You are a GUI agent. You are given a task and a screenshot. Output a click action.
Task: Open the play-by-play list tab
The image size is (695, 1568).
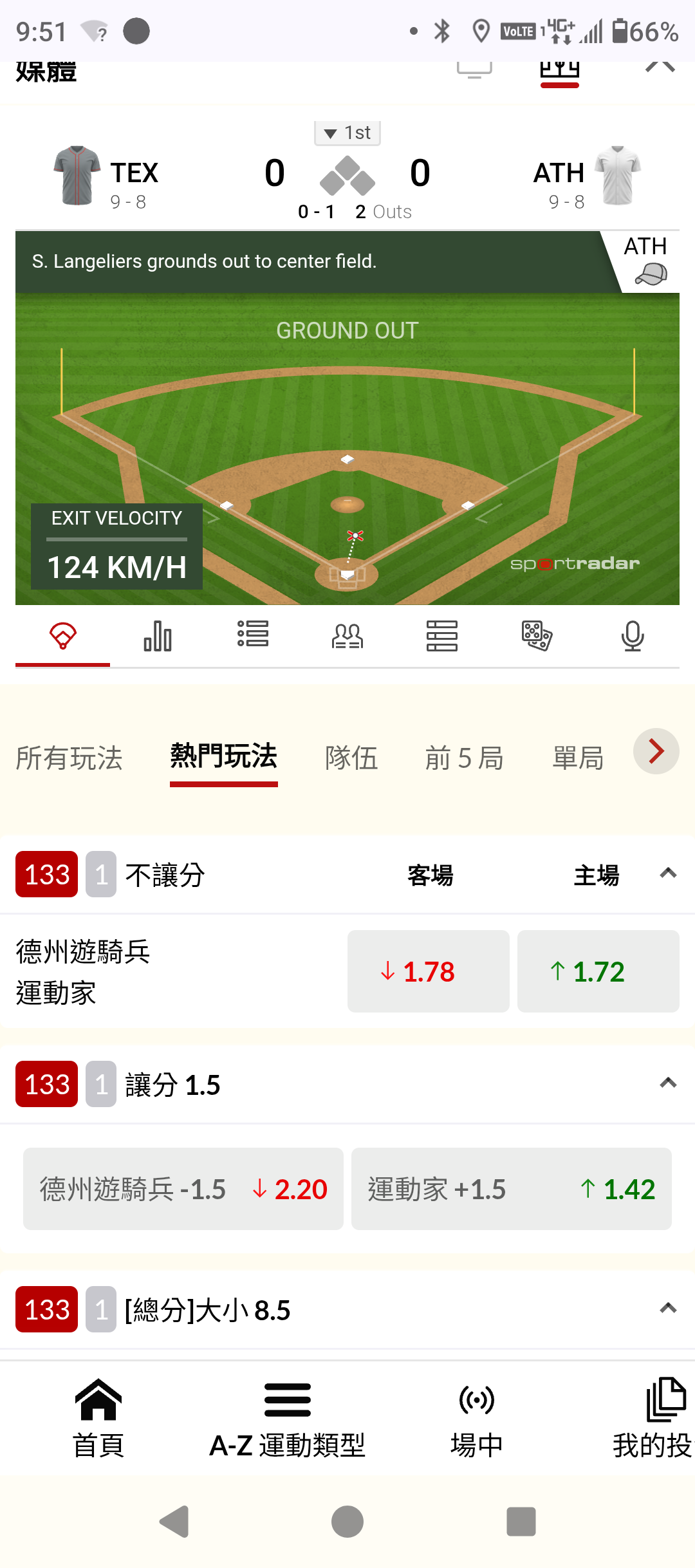(x=252, y=635)
